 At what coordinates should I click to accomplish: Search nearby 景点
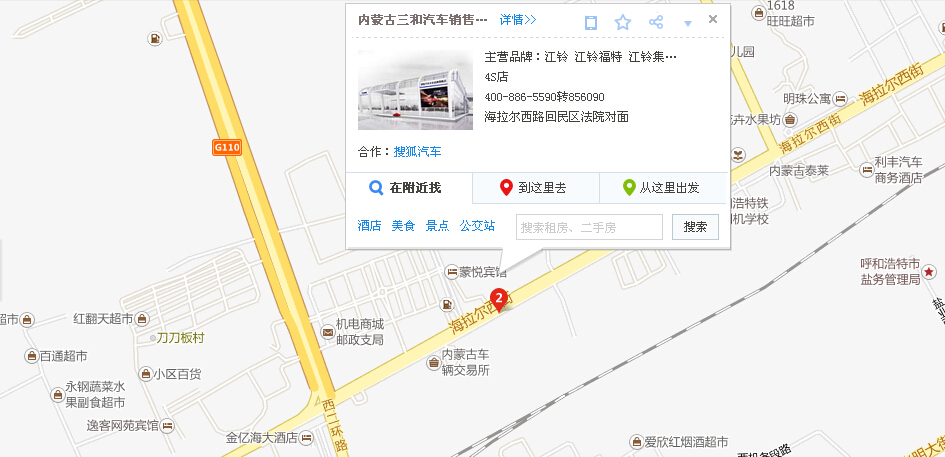(x=437, y=226)
